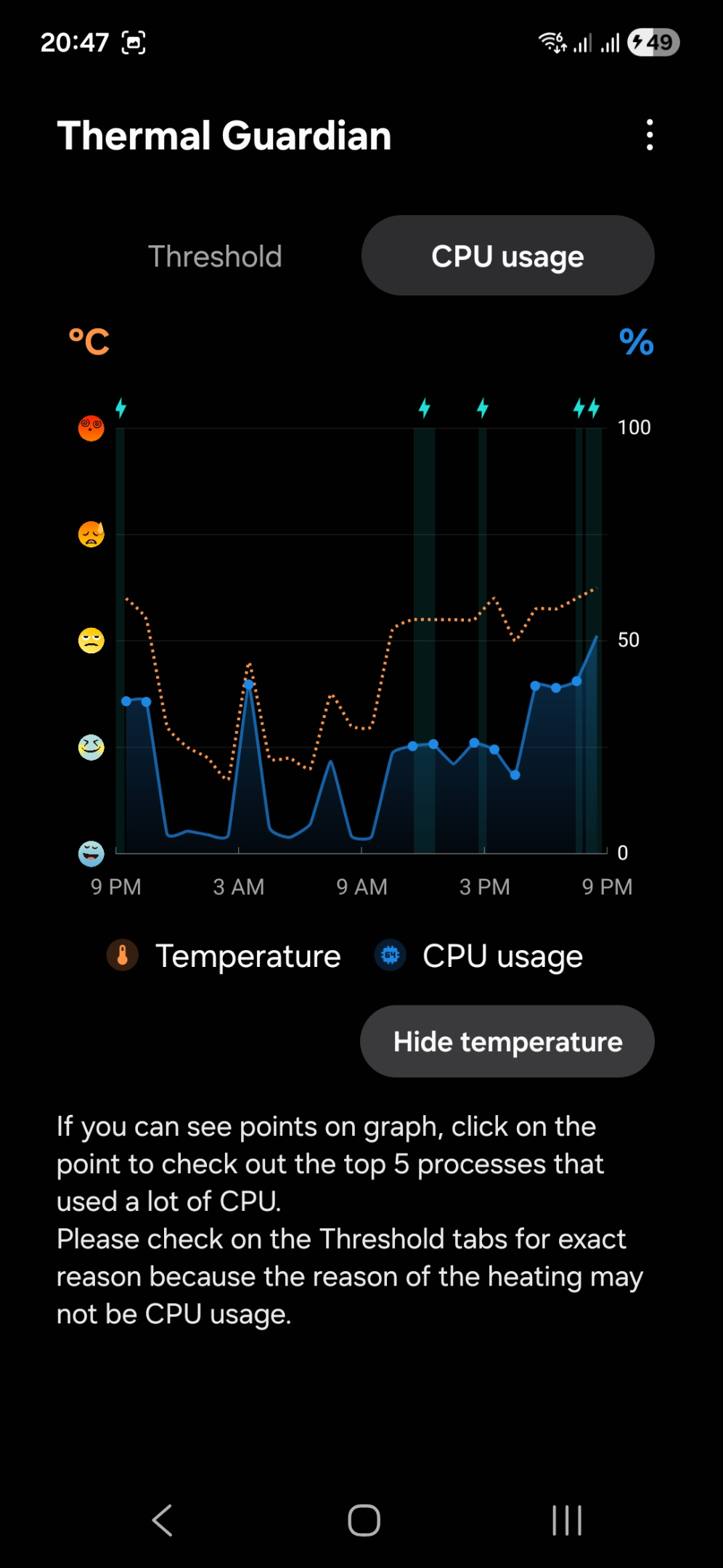
Task: Go to the home screen
Action: click(364, 1520)
